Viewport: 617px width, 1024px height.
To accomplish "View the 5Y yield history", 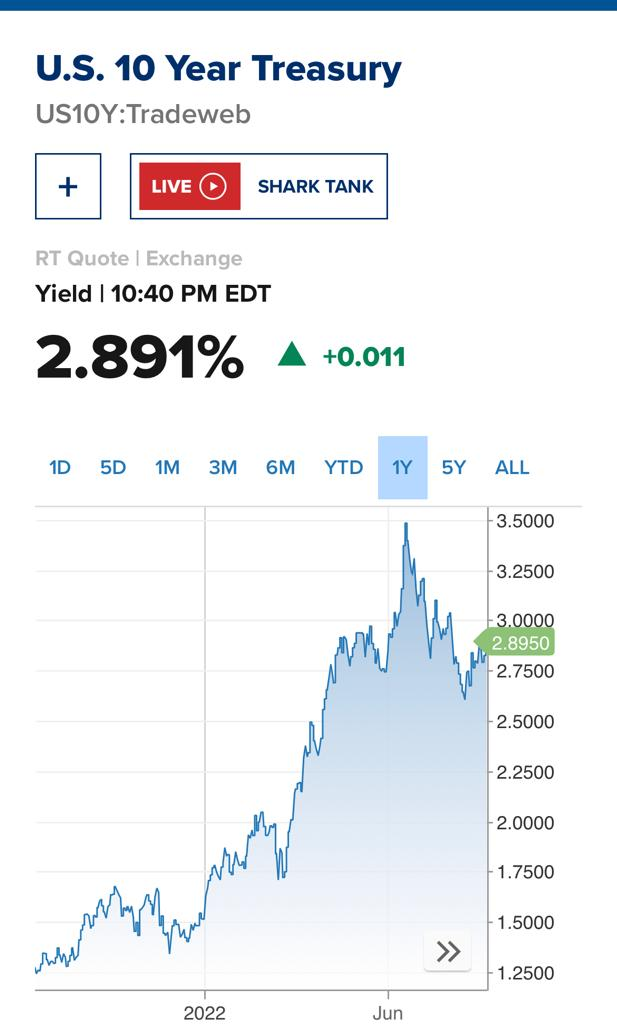I will coord(453,468).
